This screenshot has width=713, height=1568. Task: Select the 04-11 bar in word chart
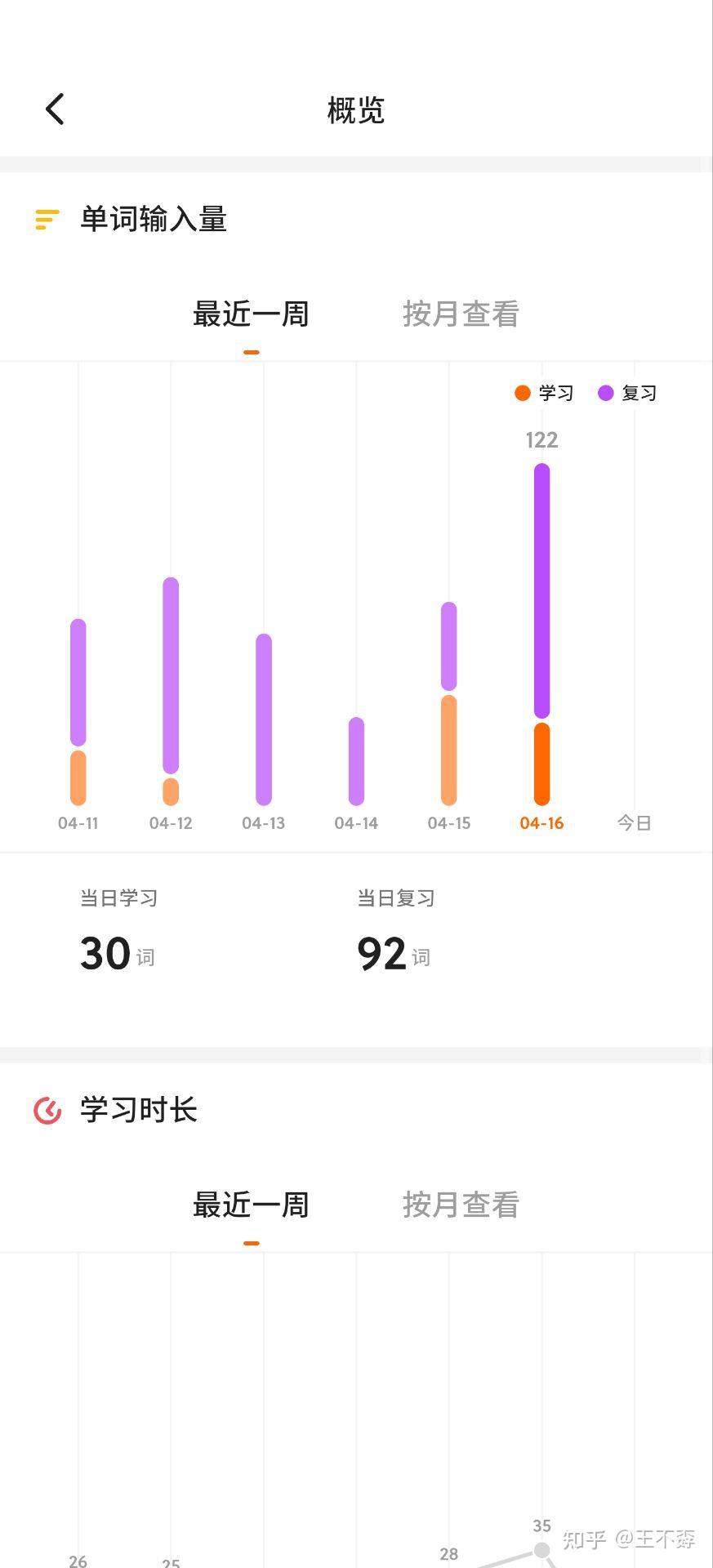78,712
